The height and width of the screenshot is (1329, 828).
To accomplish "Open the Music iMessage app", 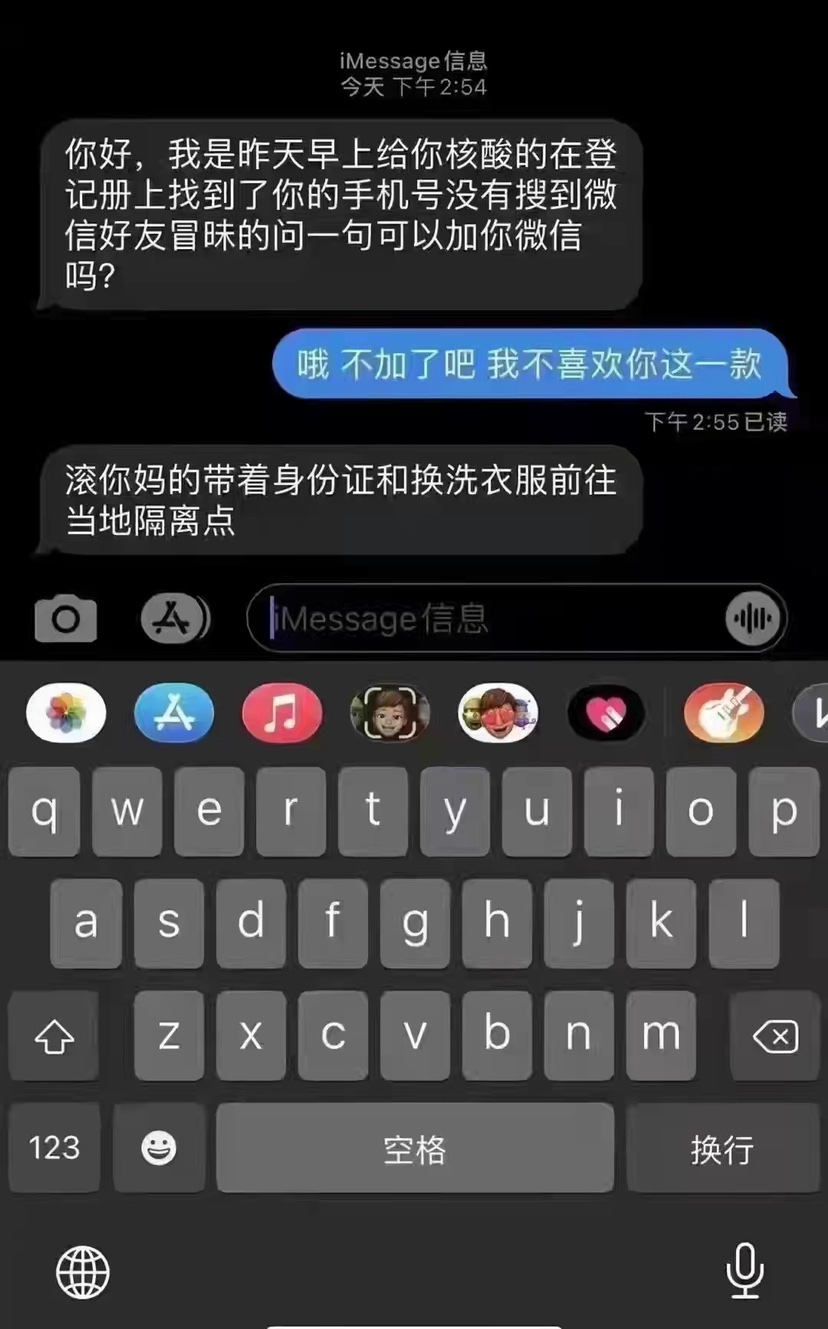I will (282, 713).
